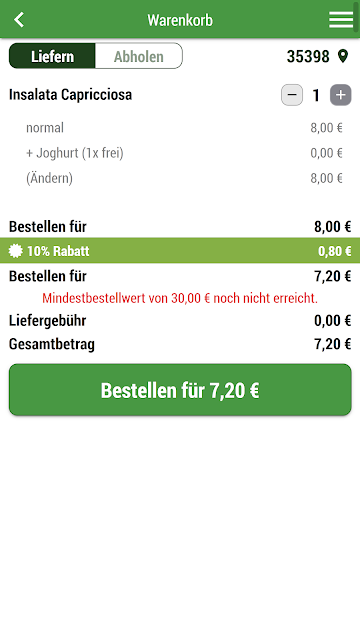Screen dimensions: 360x640
Task: Select the Liefern delivery option
Action: tap(52, 56)
